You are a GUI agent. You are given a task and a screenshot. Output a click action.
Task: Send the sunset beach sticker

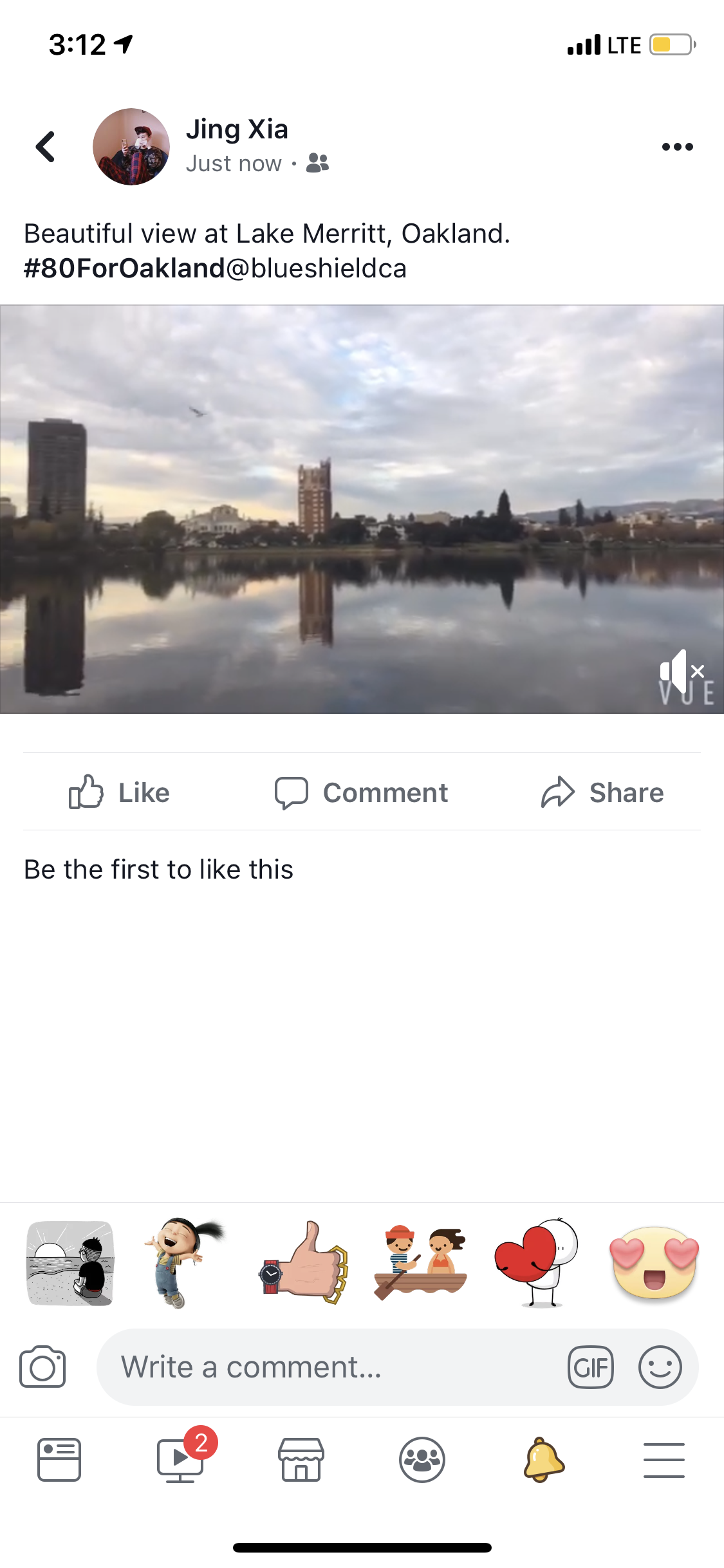(70, 1263)
